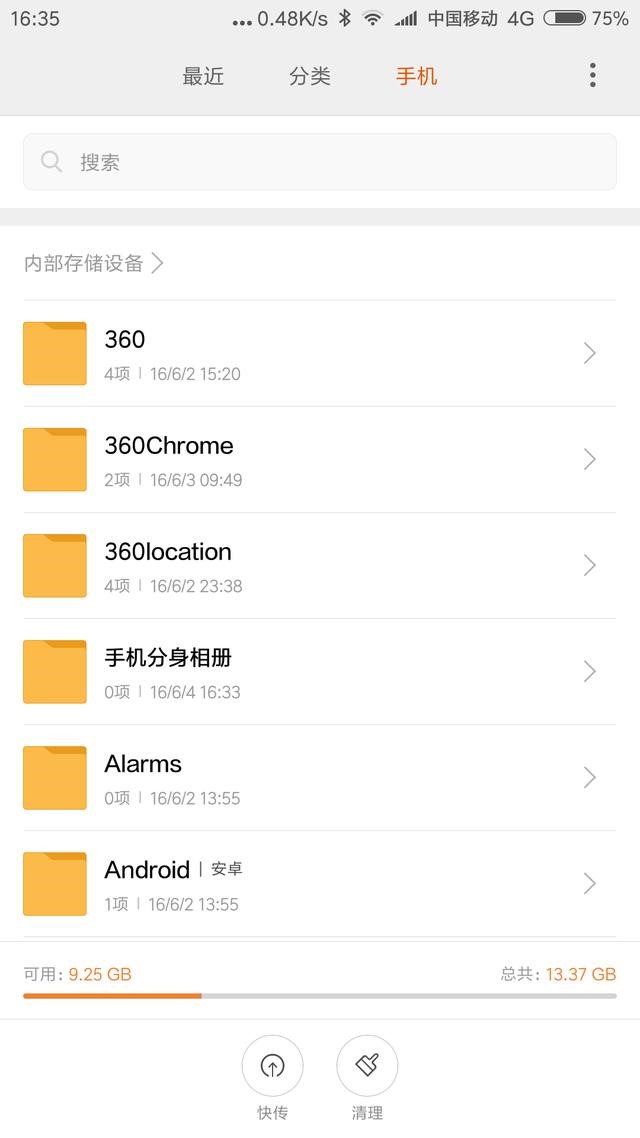Switch to the 分类 tab
Screen dimensions: 640x1138
310,76
